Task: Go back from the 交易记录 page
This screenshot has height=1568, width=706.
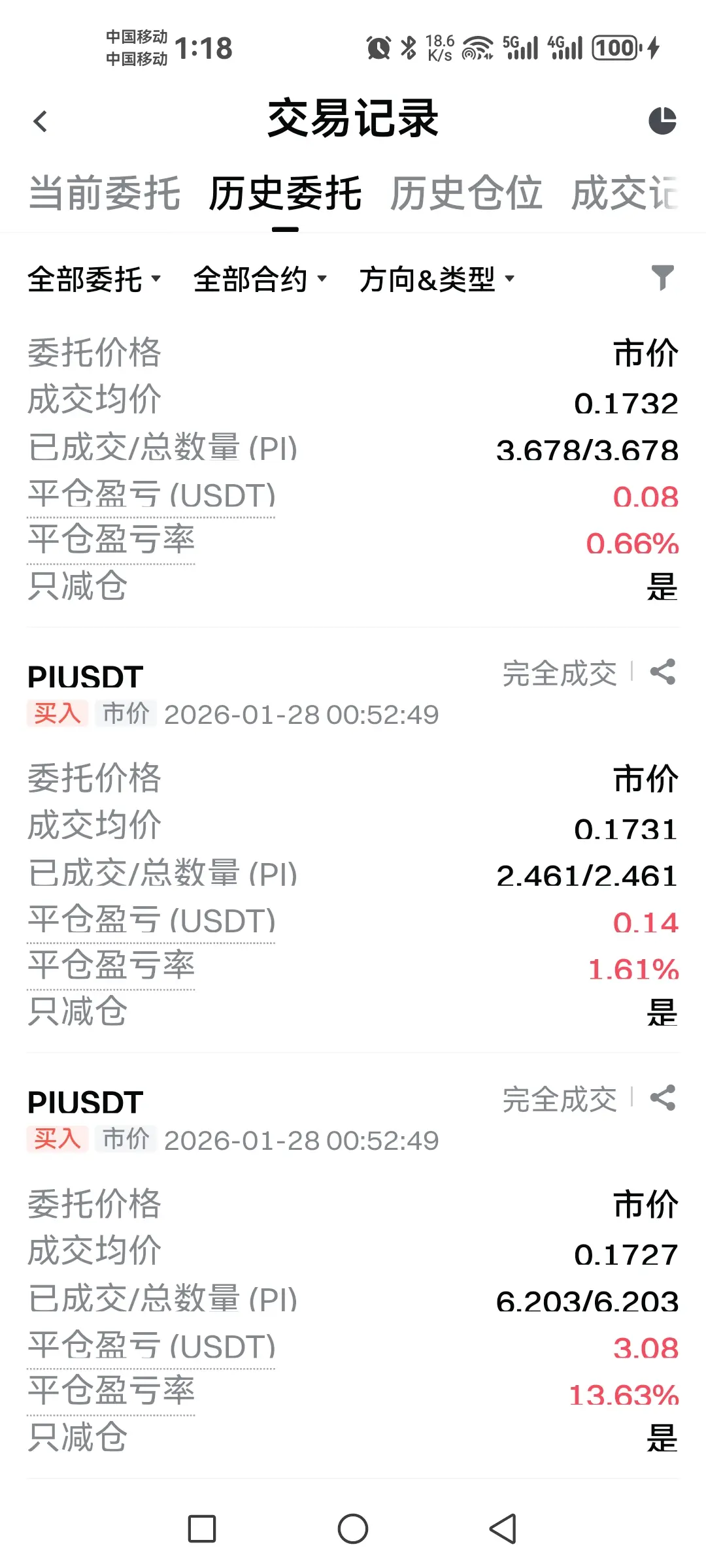Action: coord(41,122)
